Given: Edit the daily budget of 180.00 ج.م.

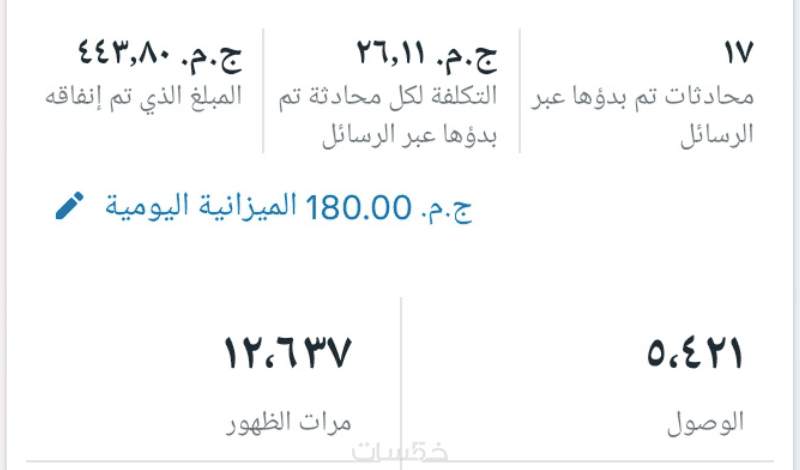Looking at the screenshot, I should pyautogui.click(x=71, y=207).
